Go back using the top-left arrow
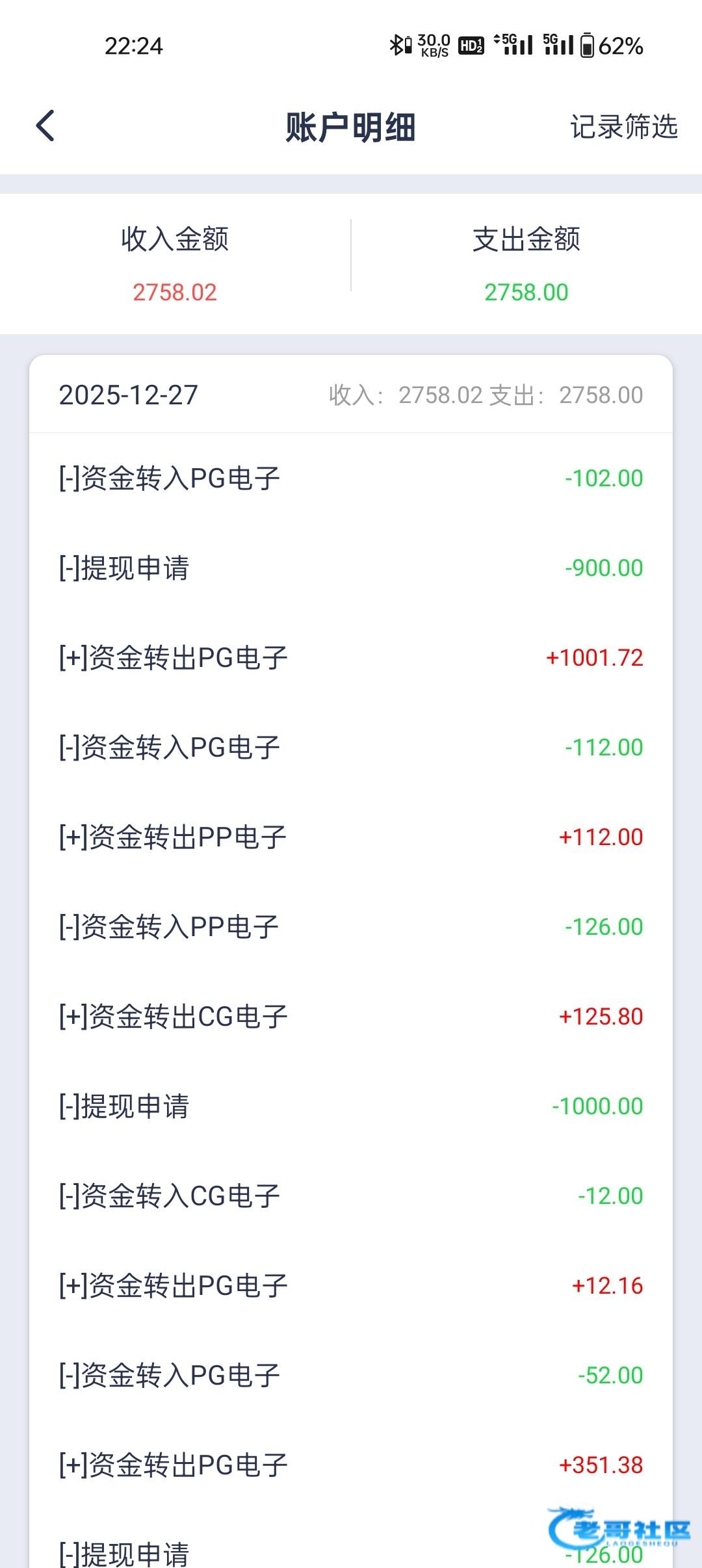Screen dimensions: 702x1568 coord(45,126)
